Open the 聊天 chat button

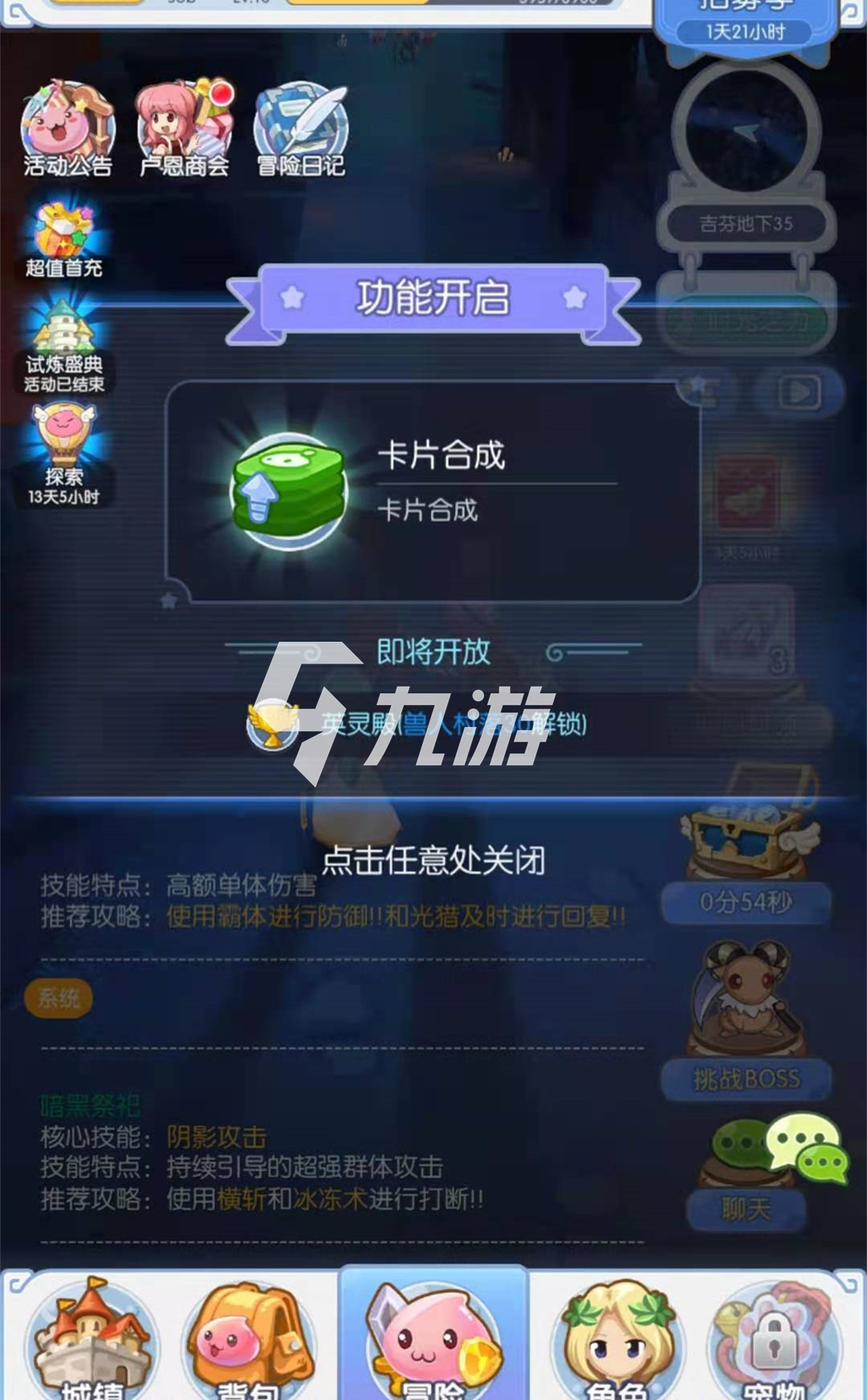click(746, 1208)
